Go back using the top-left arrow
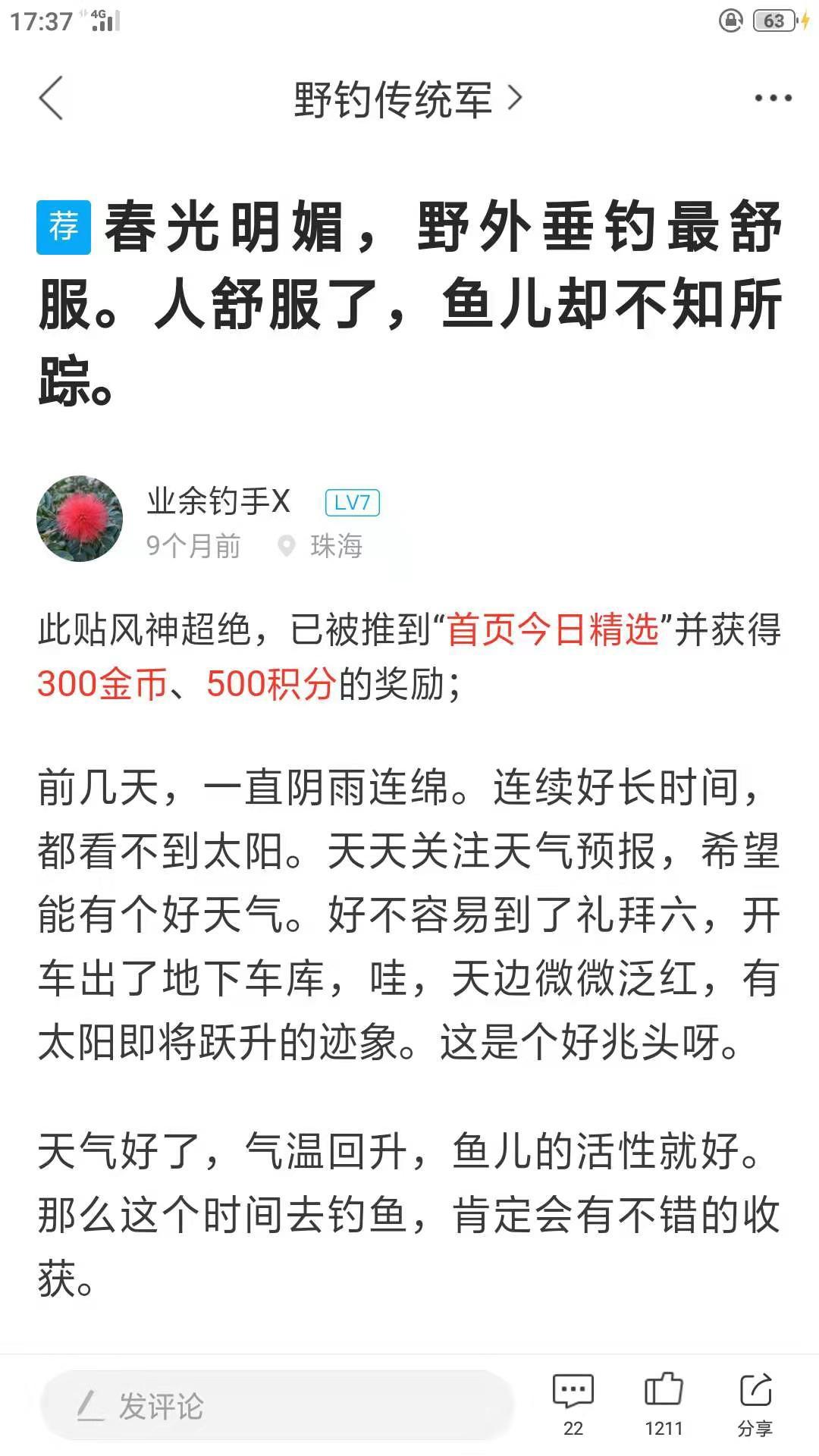The height and width of the screenshot is (1456, 819). [x=51, y=99]
